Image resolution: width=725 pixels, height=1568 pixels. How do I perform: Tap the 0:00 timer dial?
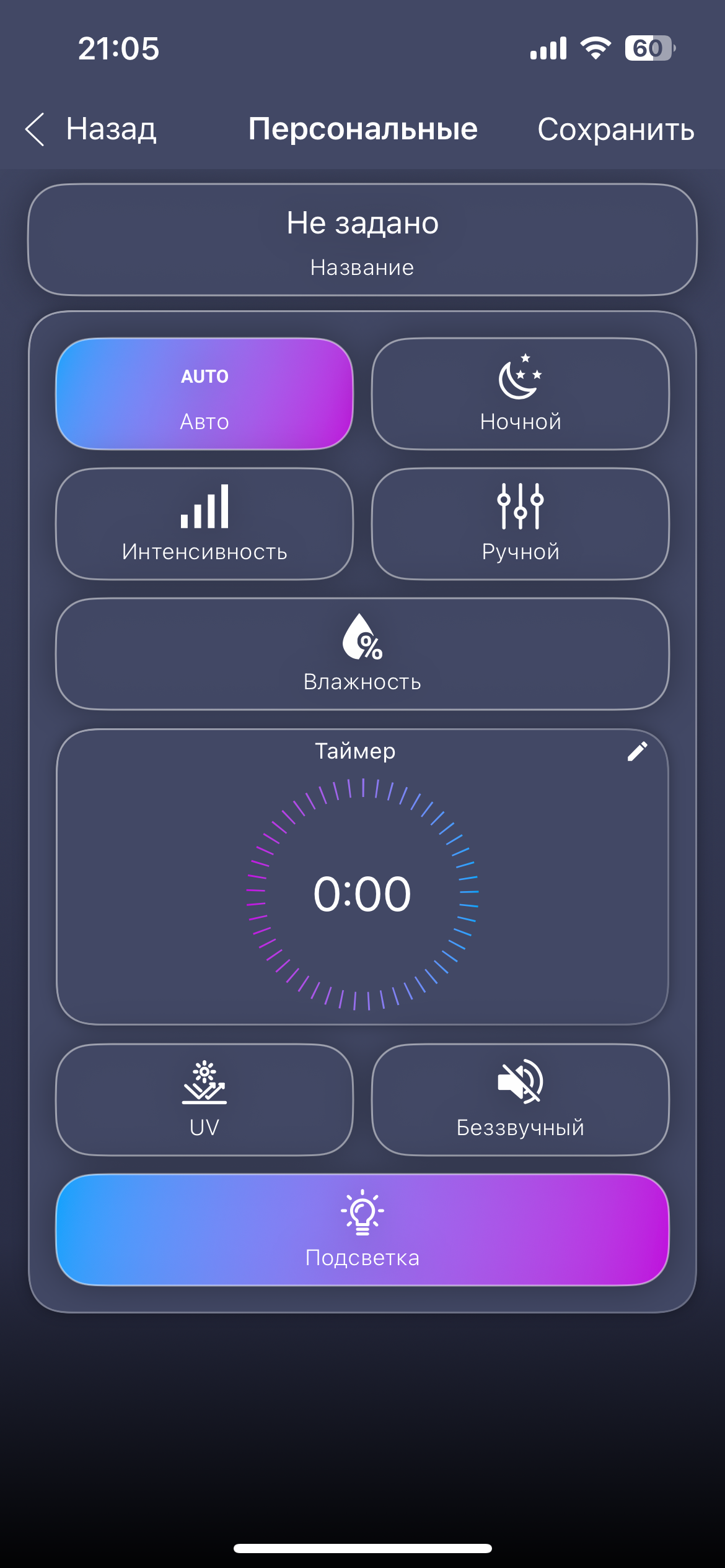point(362,894)
